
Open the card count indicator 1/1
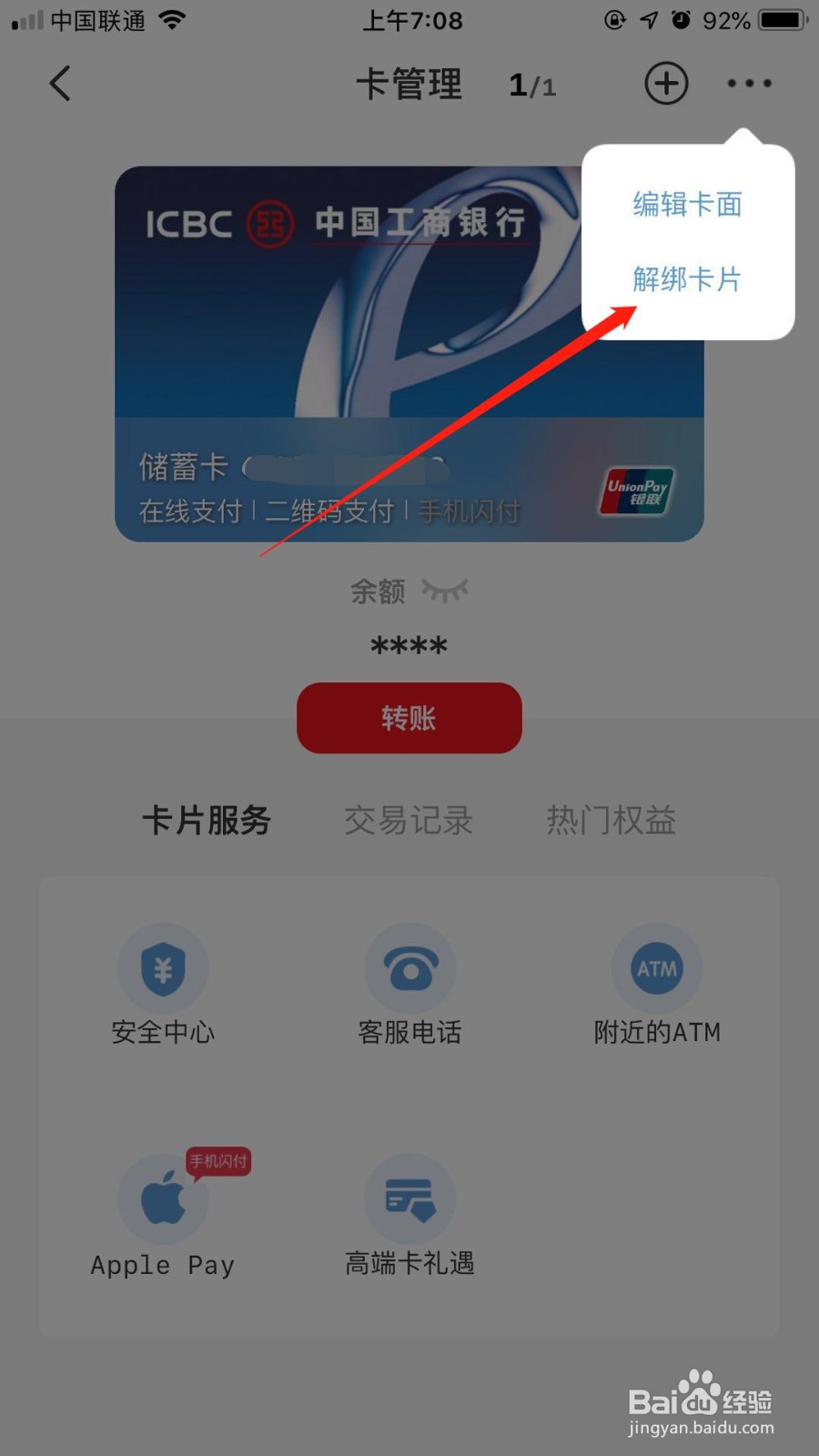pyautogui.click(x=531, y=85)
